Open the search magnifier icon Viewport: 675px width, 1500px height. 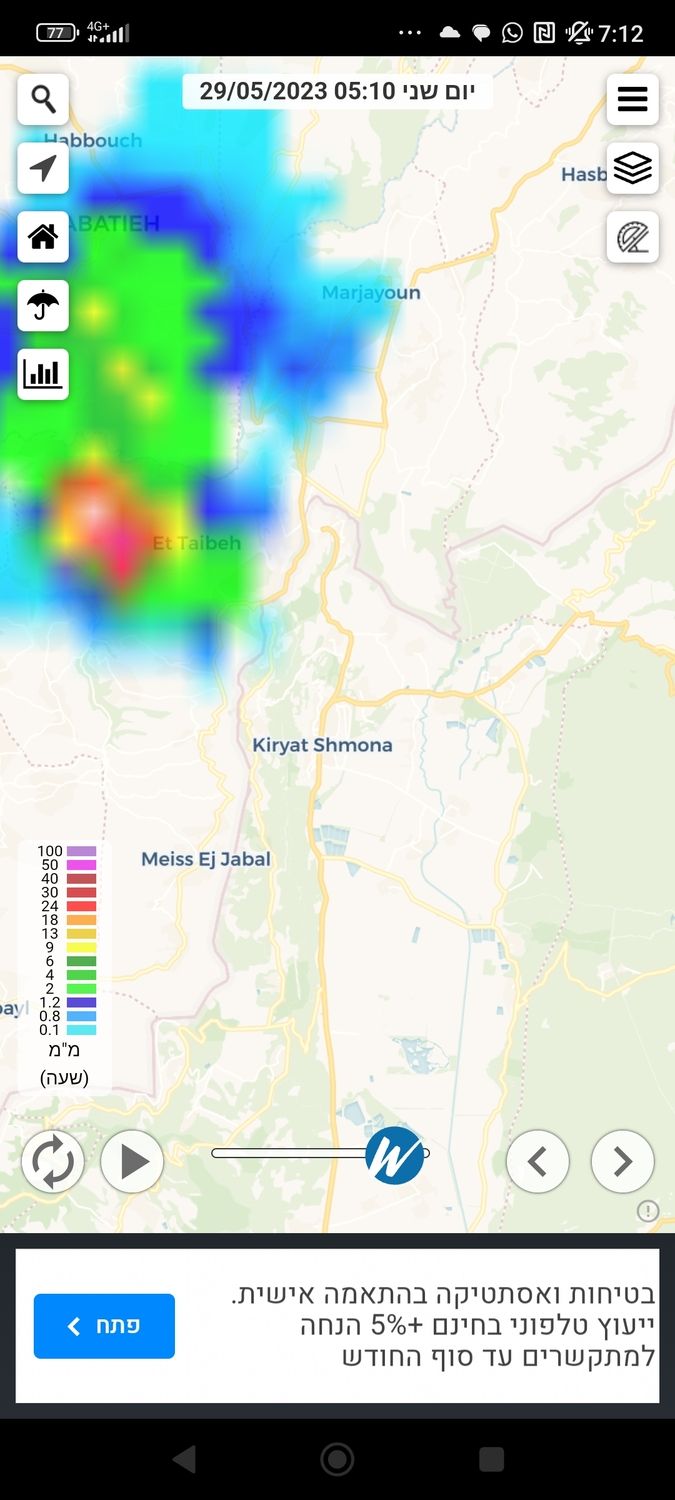click(x=43, y=99)
